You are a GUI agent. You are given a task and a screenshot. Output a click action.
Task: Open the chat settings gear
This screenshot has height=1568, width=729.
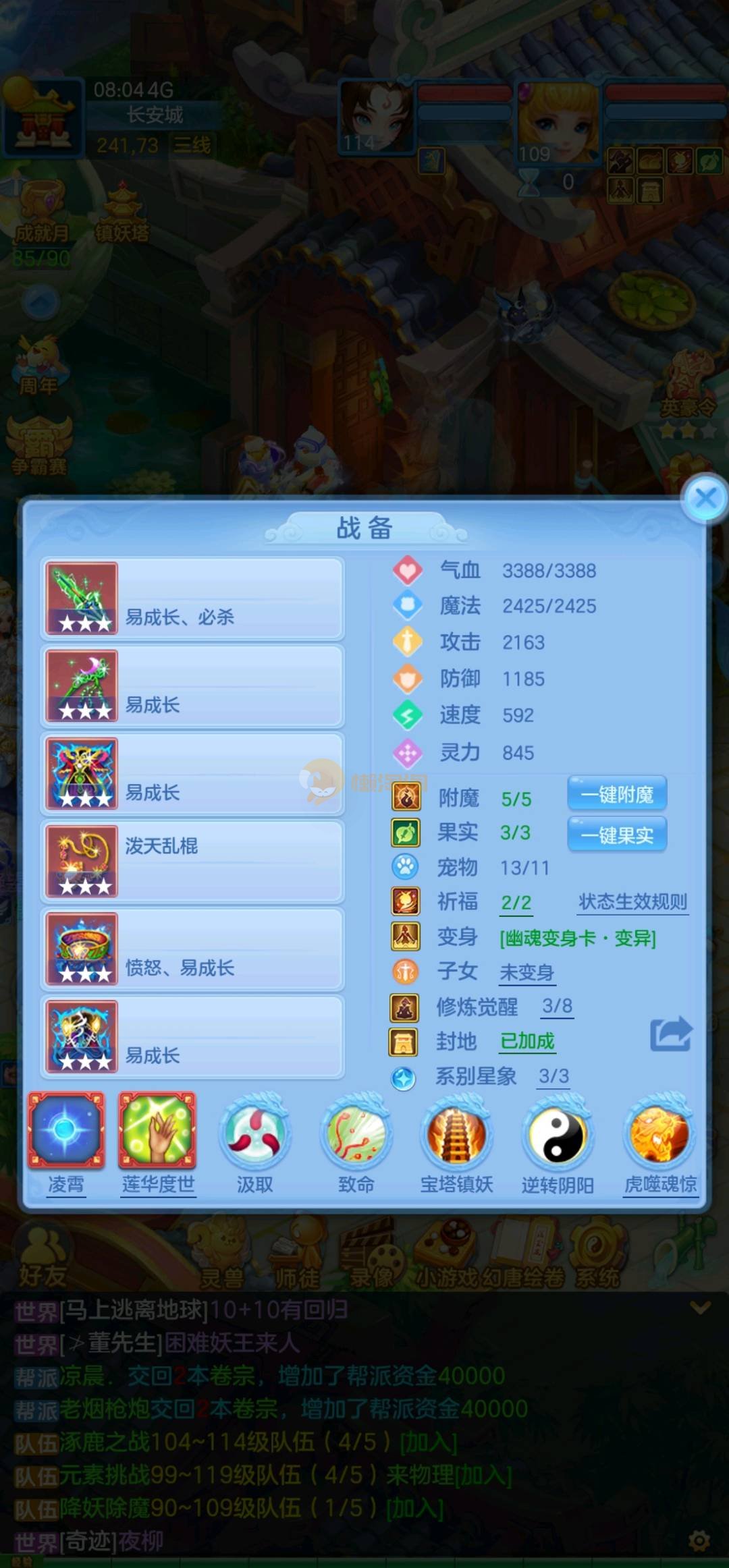coord(699,1540)
